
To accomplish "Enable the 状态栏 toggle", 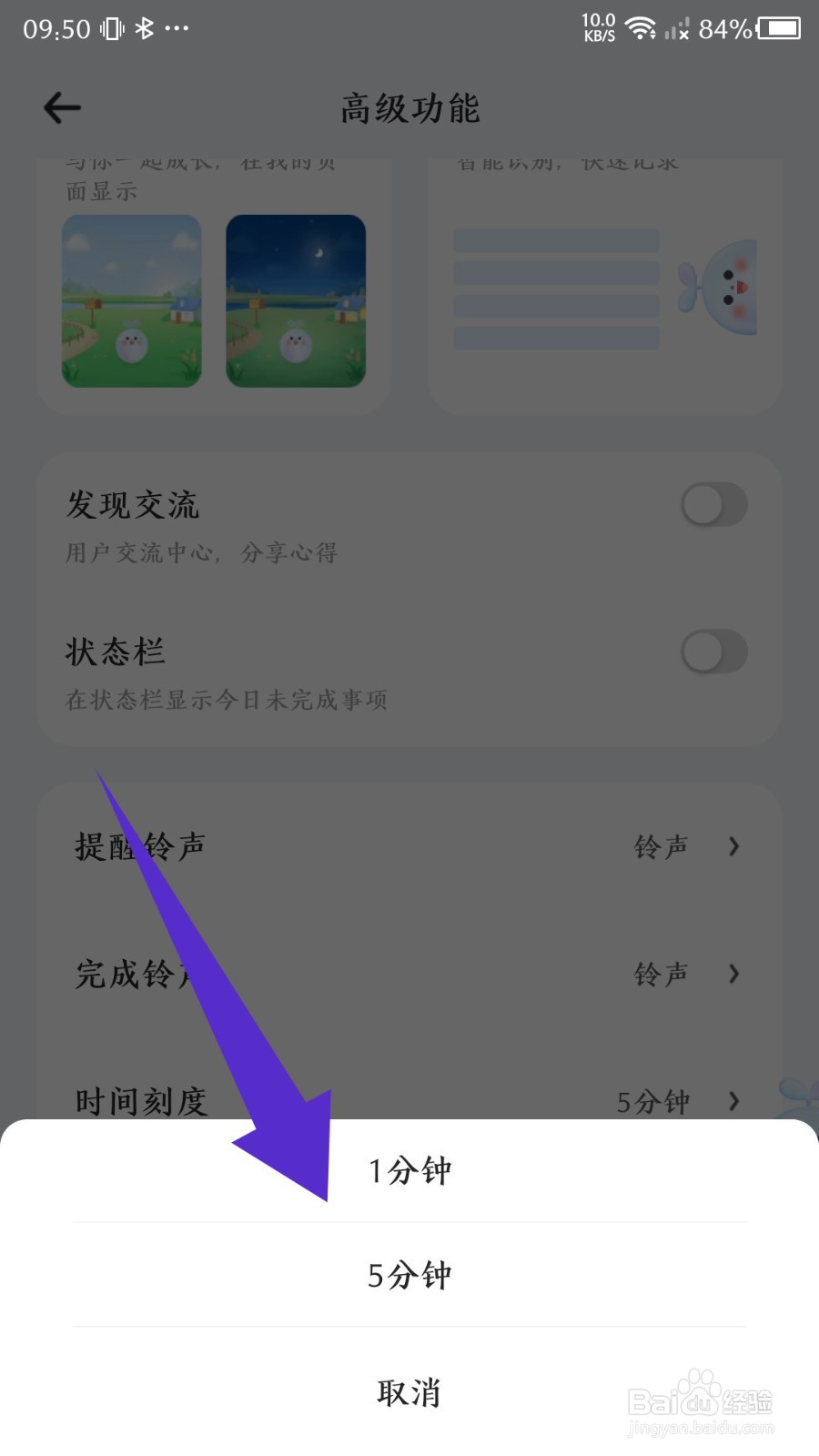I will pyautogui.click(x=714, y=652).
